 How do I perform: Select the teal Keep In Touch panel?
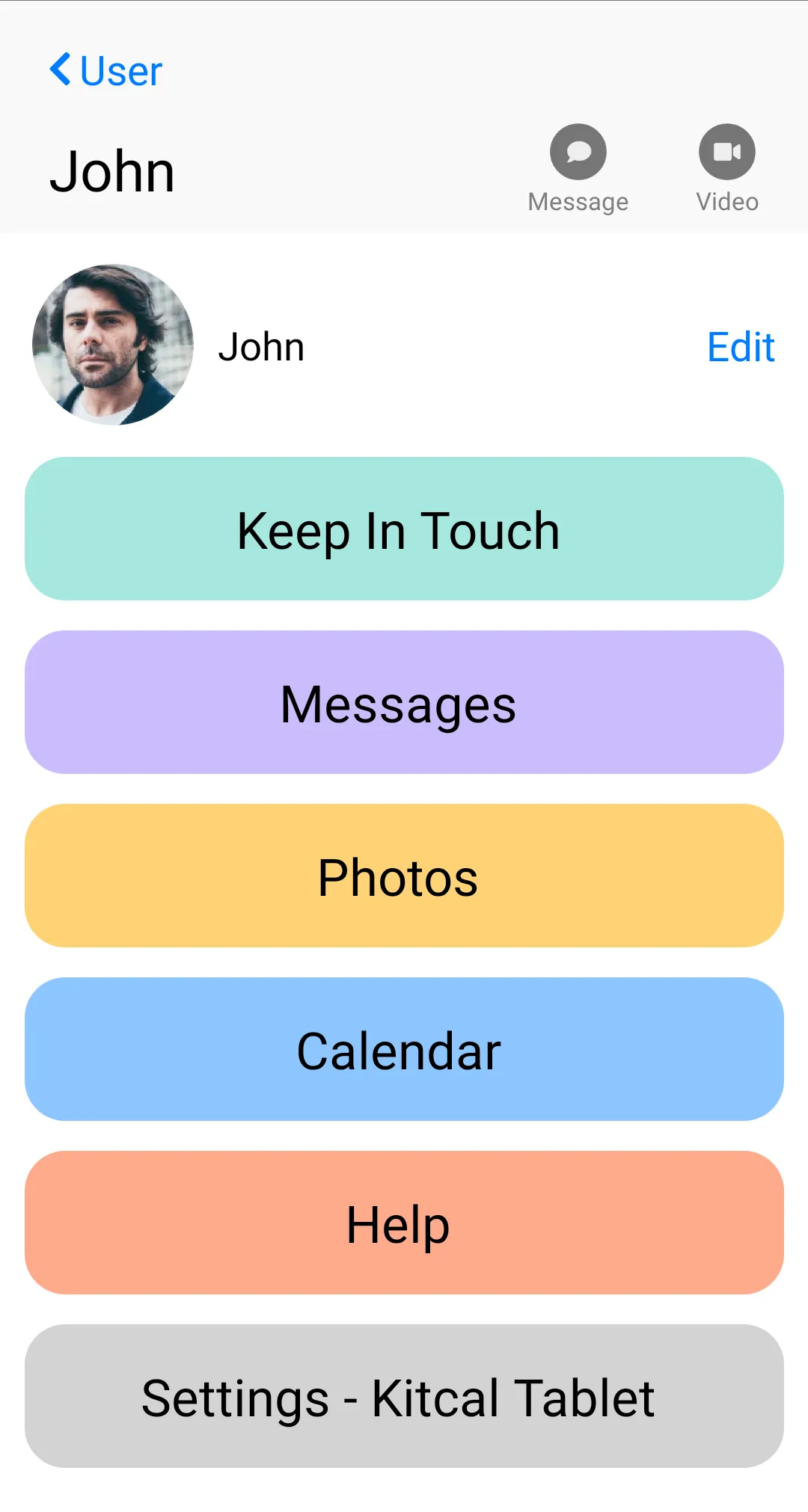coord(404,529)
